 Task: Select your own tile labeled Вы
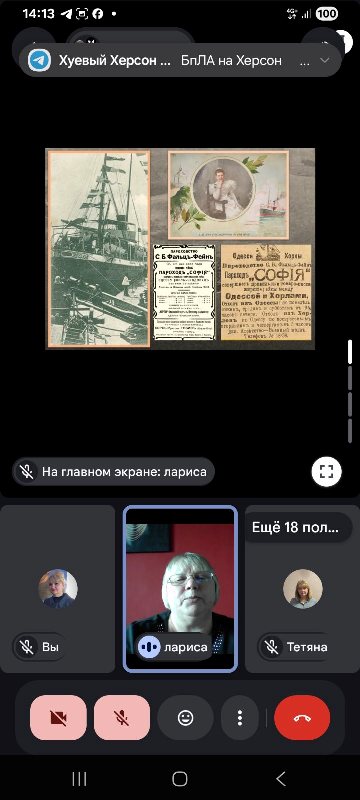58,589
